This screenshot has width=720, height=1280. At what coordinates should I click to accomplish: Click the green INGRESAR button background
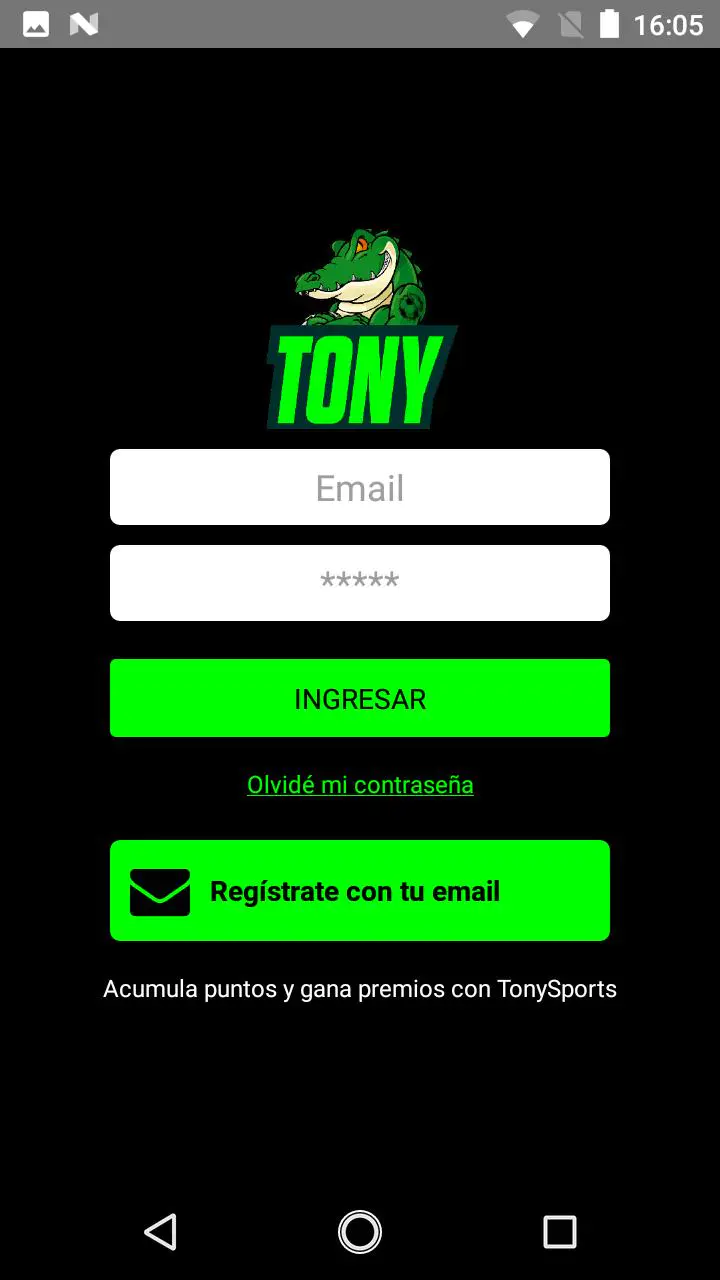tap(360, 698)
